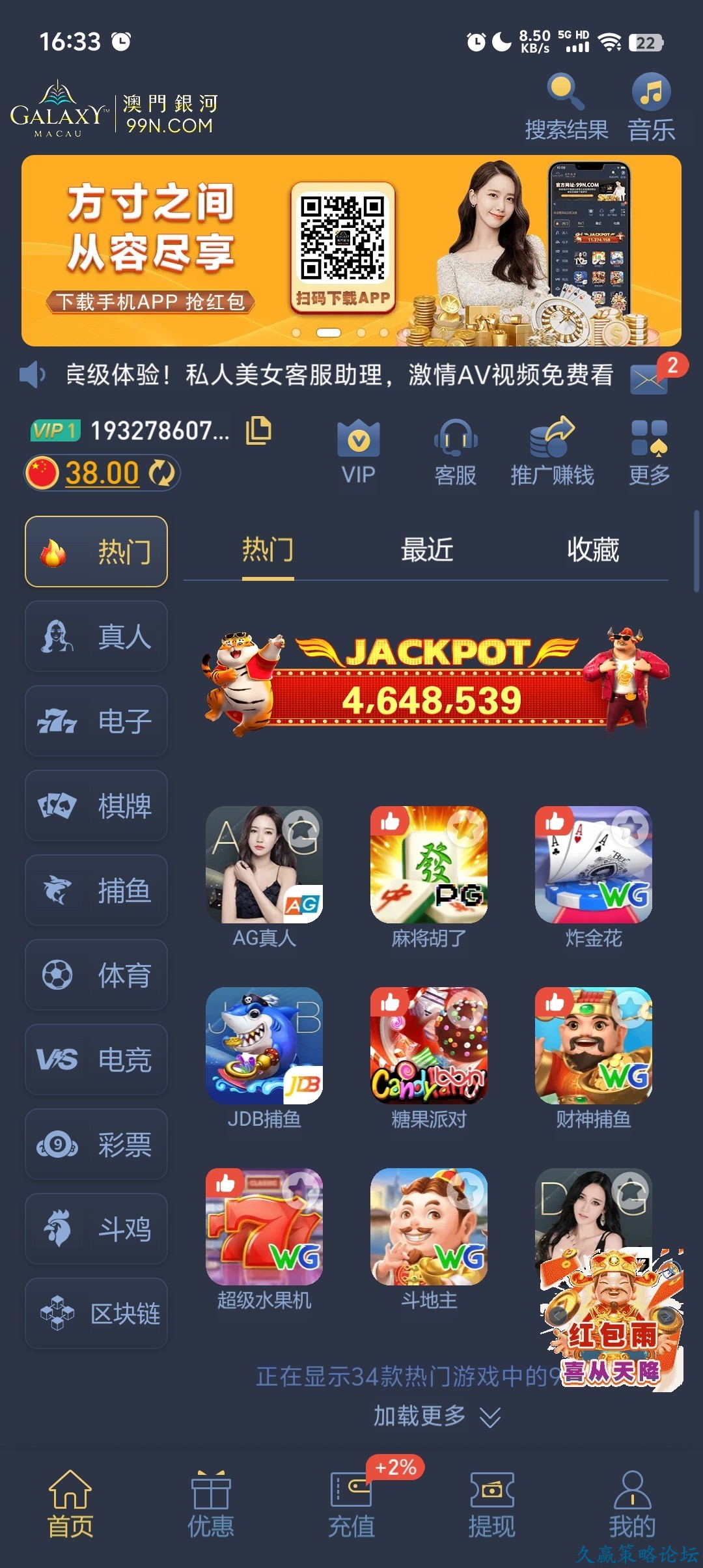Image resolution: width=703 pixels, height=1568 pixels.
Task: Open the 更多 more menu
Action: tap(649, 453)
